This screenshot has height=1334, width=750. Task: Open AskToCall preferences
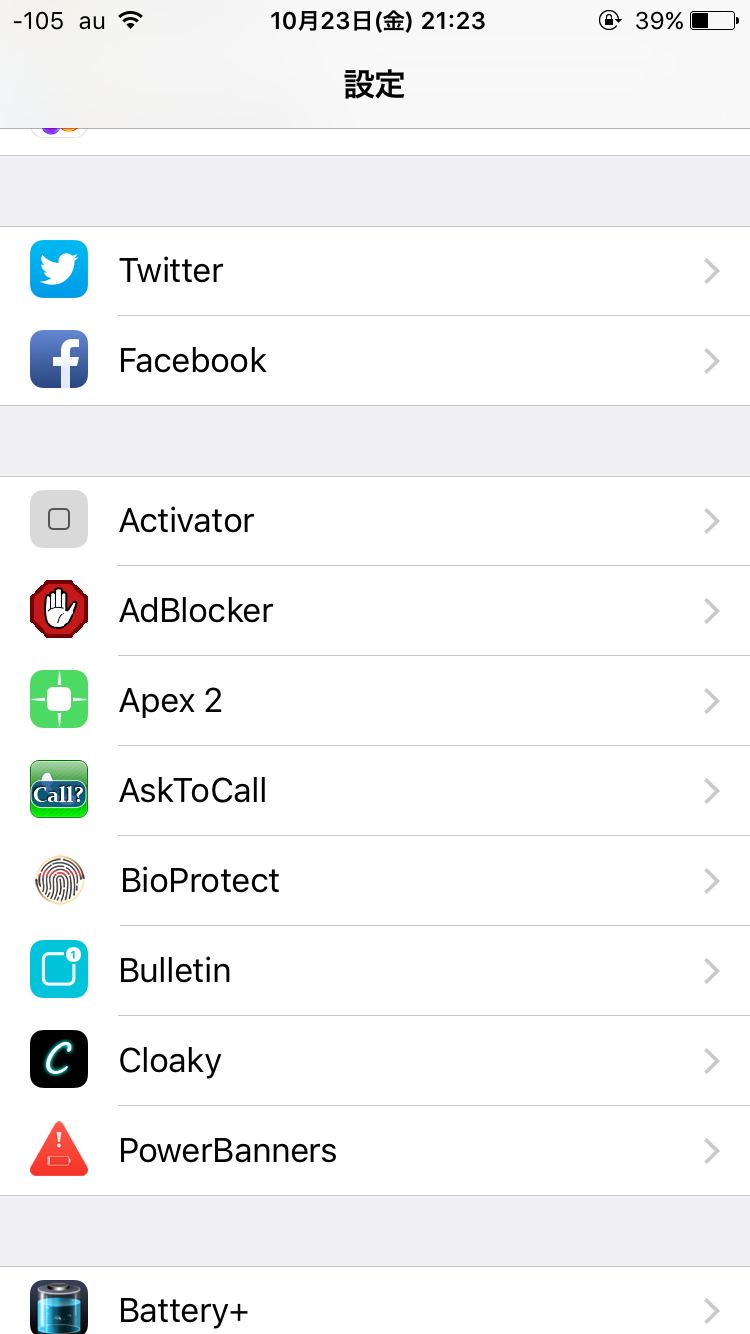click(374, 790)
